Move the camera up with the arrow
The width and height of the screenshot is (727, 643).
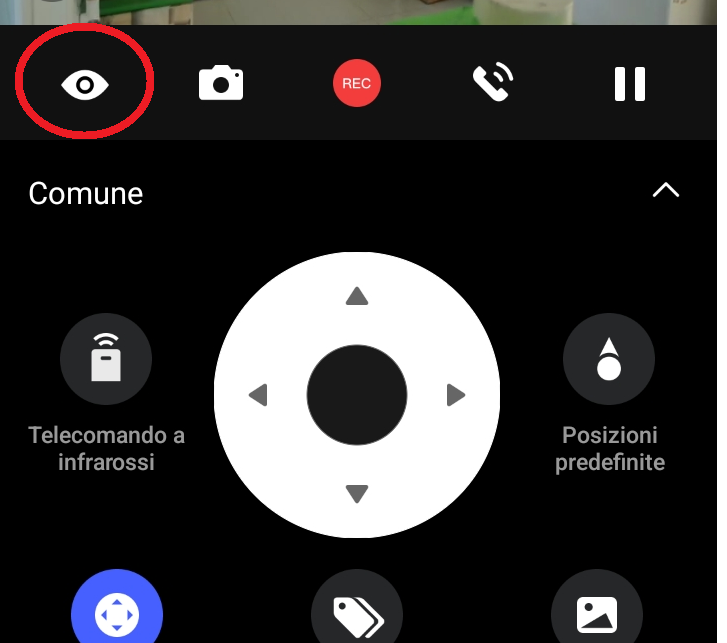357,296
